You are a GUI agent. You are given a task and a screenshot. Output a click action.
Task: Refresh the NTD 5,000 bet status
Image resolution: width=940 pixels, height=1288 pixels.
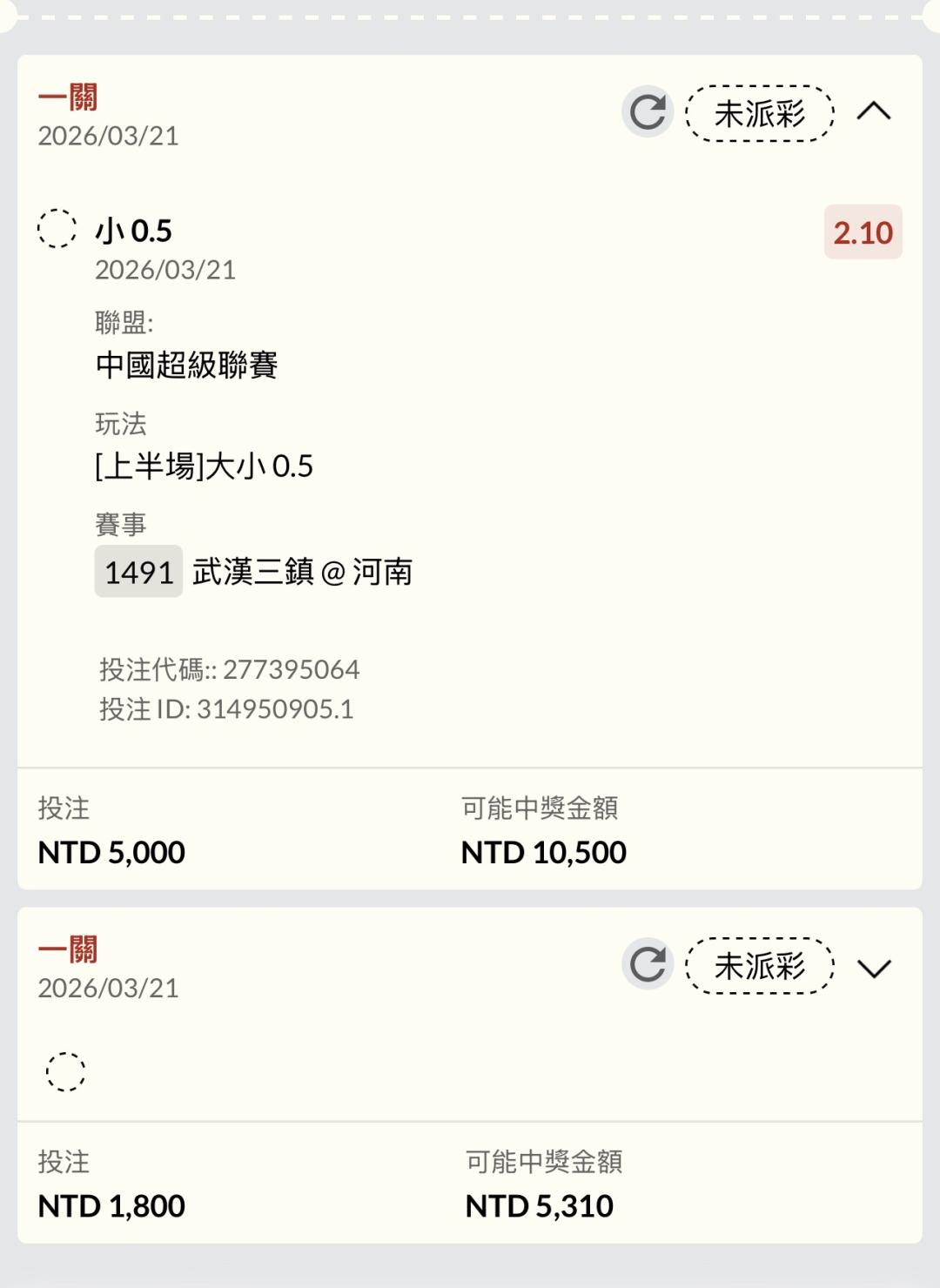tap(648, 112)
